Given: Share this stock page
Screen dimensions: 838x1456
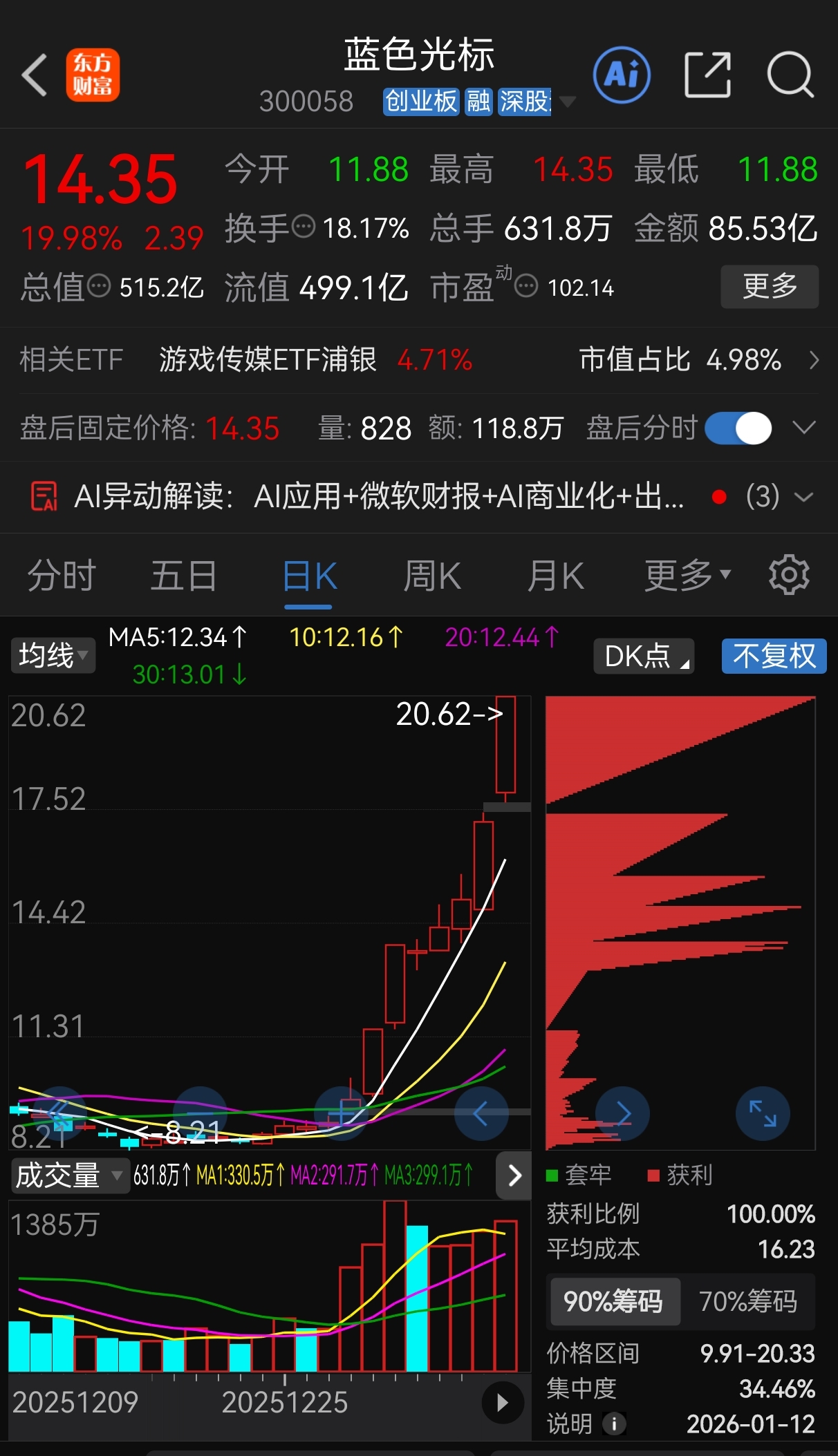Looking at the screenshot, I should pyautogui.click(x=707, y=75).
